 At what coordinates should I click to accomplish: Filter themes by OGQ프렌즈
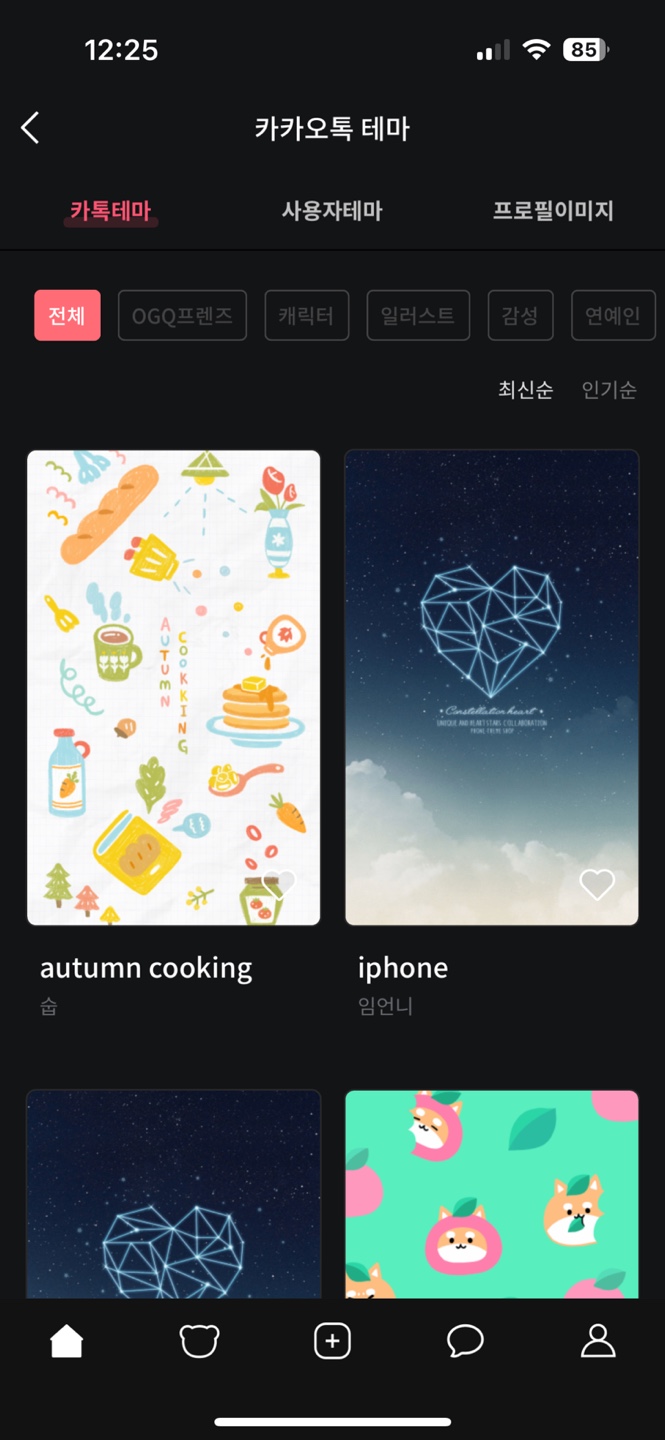(182, 316)
